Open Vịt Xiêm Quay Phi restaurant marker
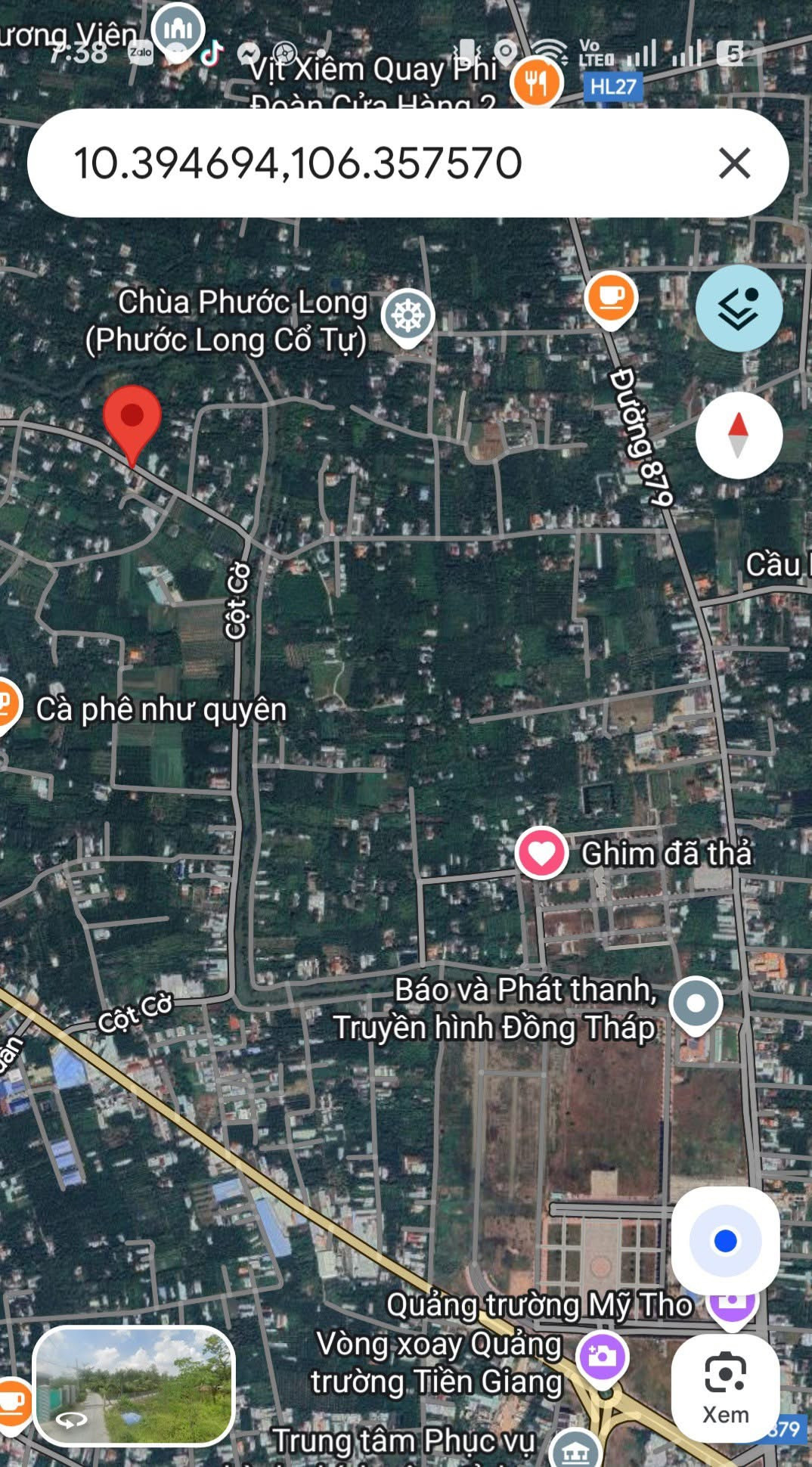 [536, 82]
